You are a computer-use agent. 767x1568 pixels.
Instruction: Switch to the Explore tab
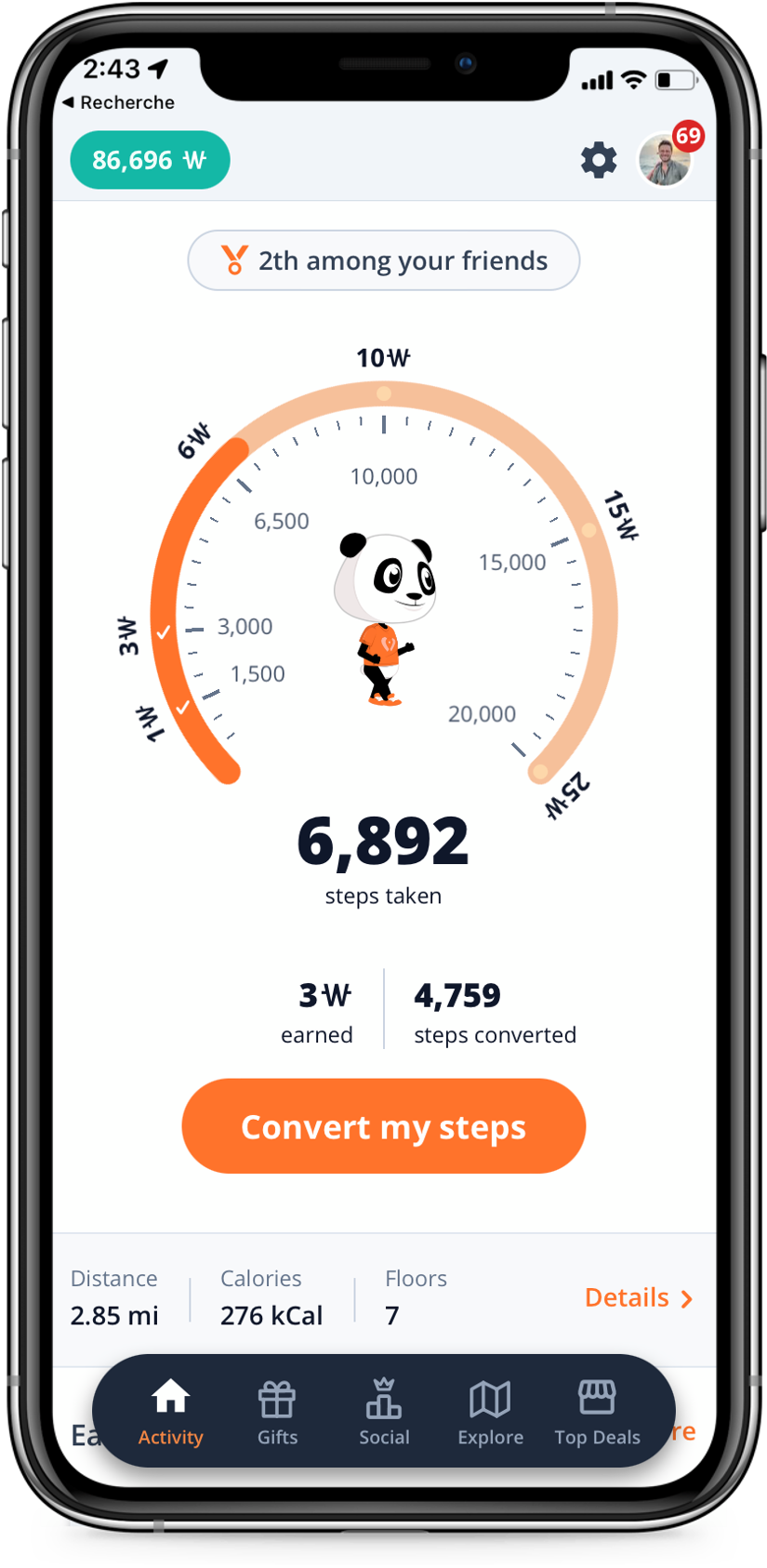[490, 1412]
